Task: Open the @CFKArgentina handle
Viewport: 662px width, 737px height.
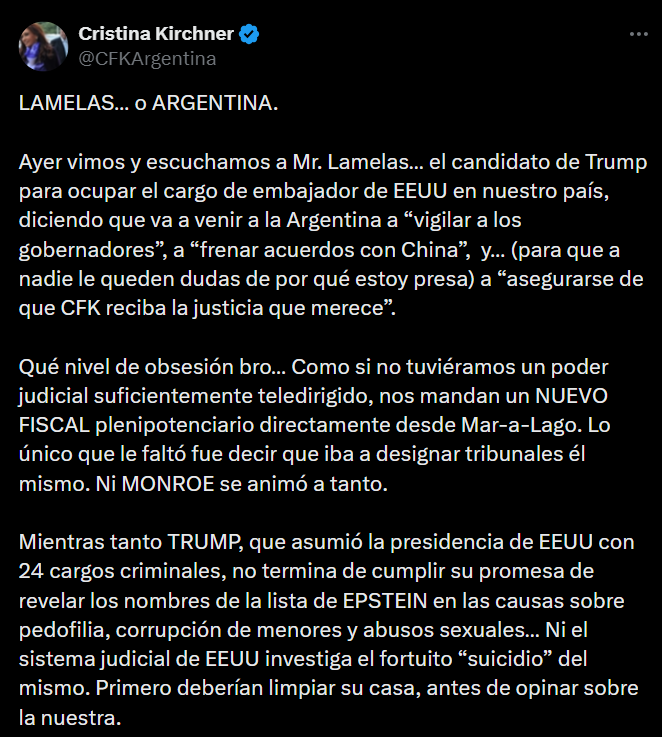Action: pos(147,59)
